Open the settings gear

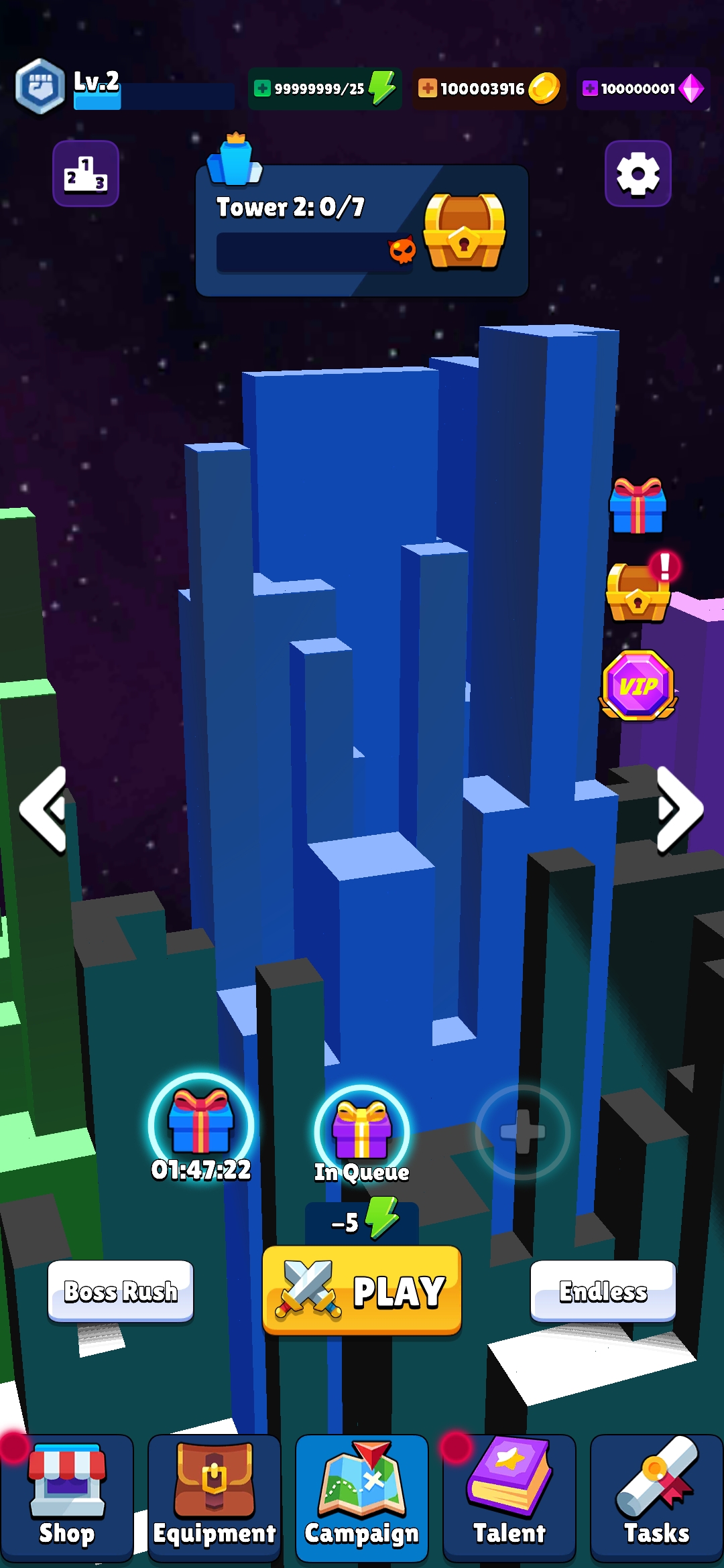(638, 174)
